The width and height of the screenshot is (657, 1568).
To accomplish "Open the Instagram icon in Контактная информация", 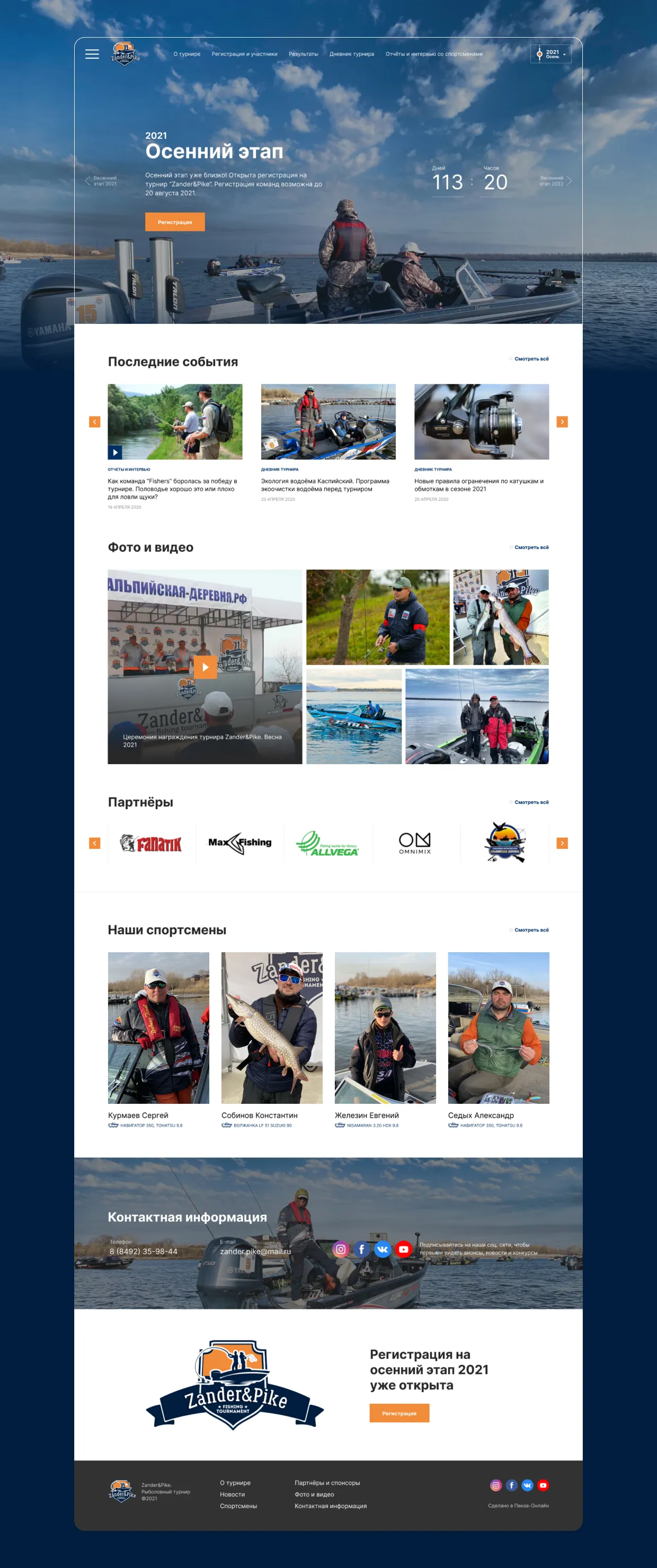I will click(x=341, y=1250).
